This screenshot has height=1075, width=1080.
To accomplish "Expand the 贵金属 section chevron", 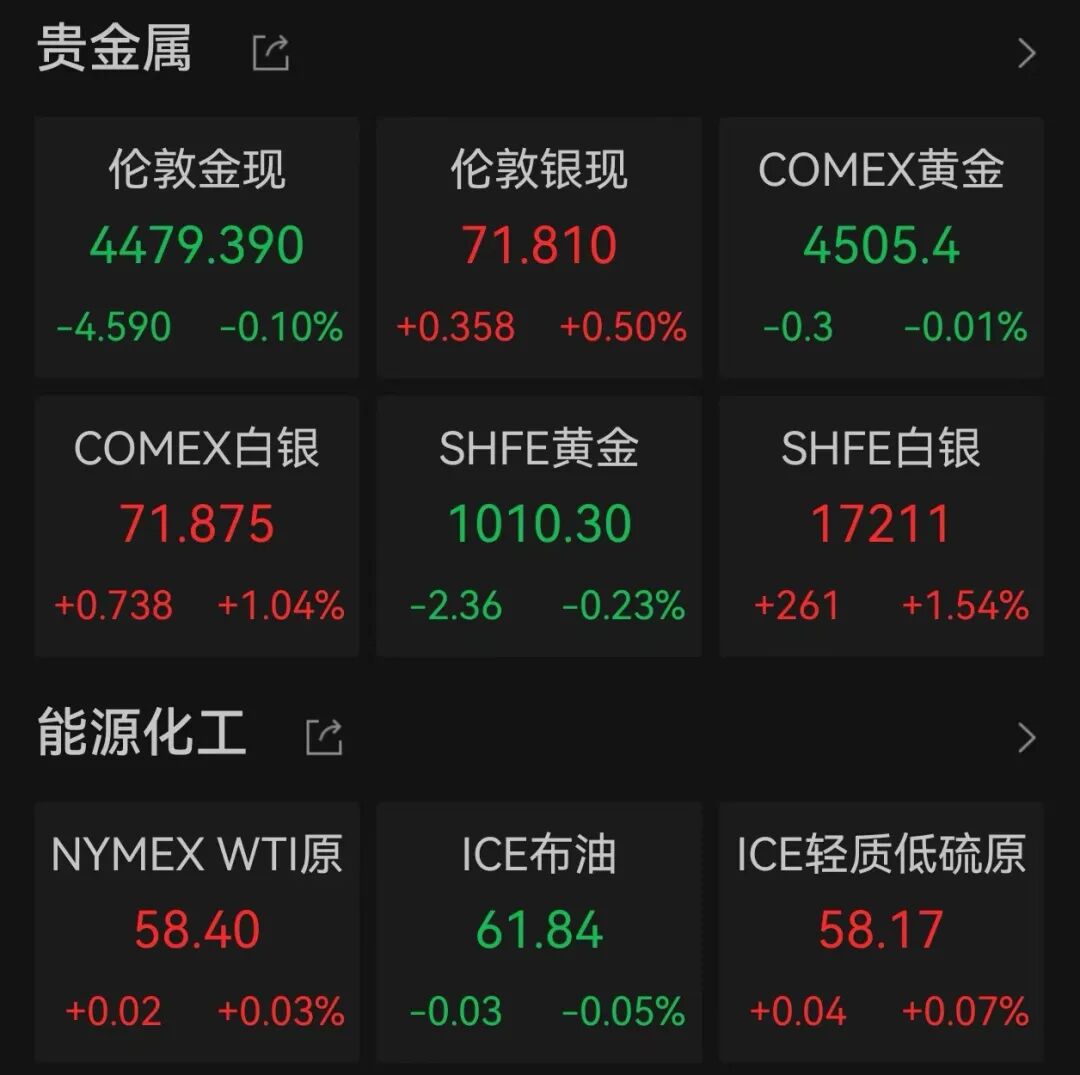I will [x=1026, y=53].
